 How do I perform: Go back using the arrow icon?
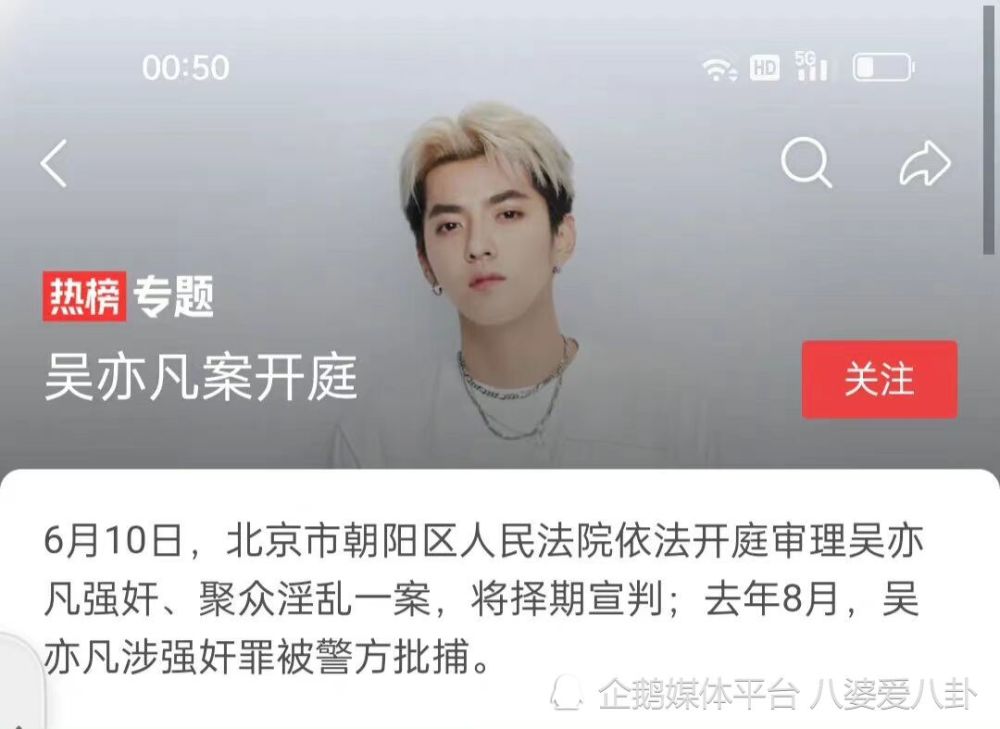click(x=54, y=164)
